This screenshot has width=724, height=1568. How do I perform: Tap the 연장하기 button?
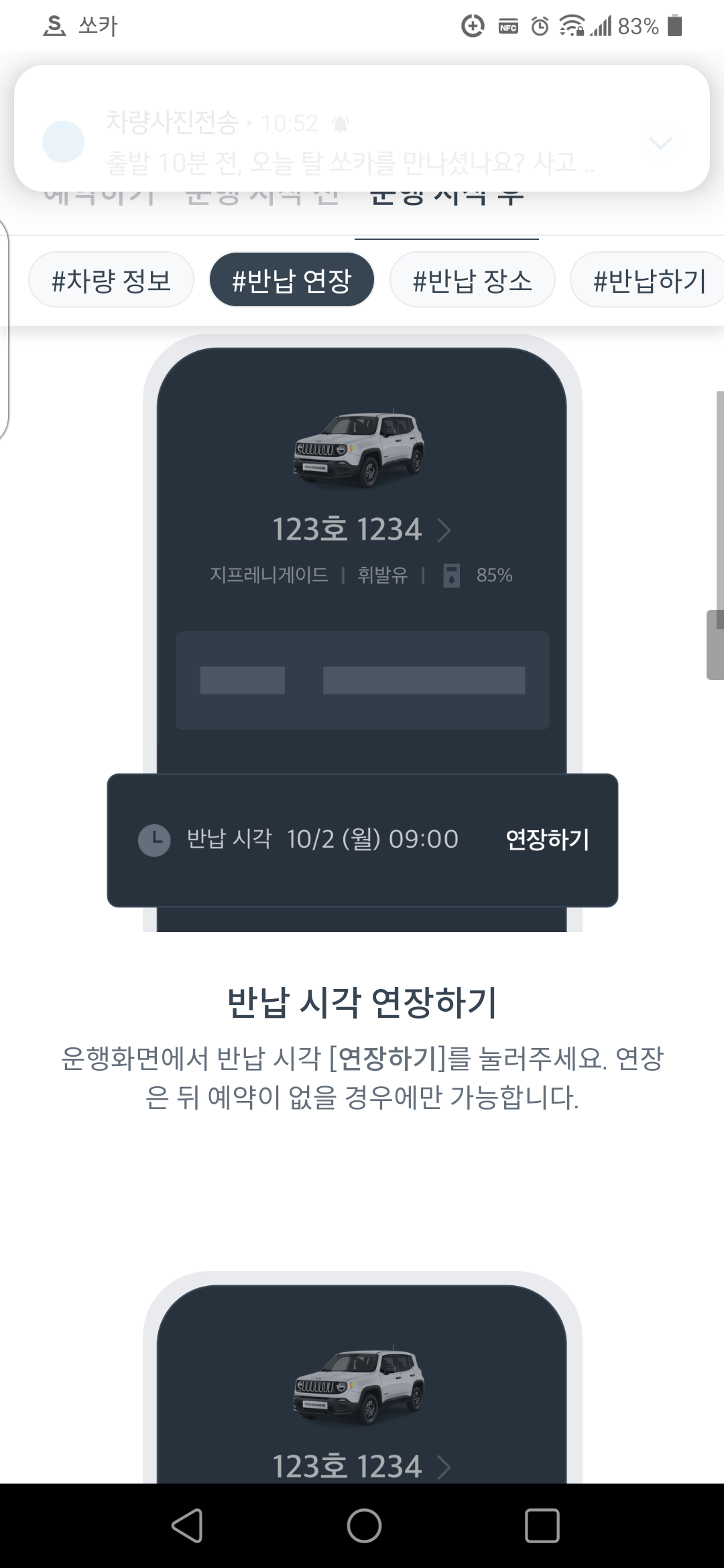547,840
